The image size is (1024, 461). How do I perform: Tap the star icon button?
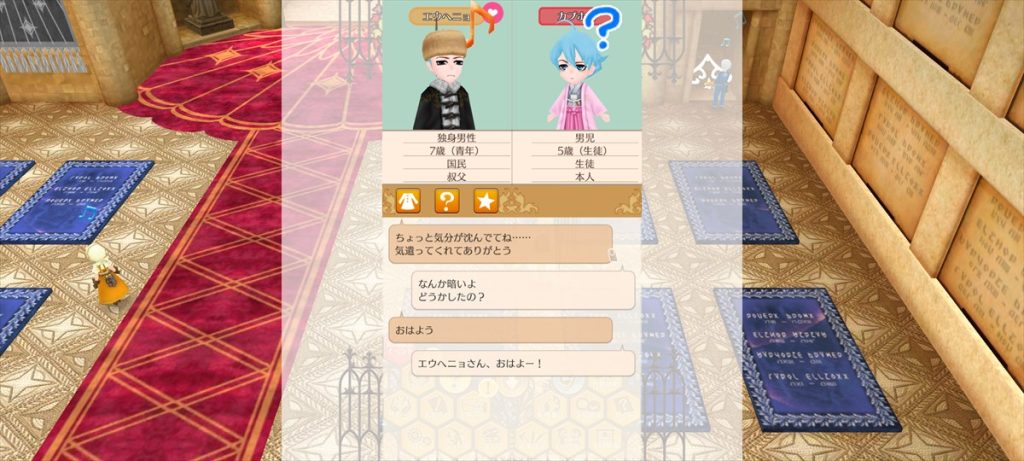pos(485,200)
